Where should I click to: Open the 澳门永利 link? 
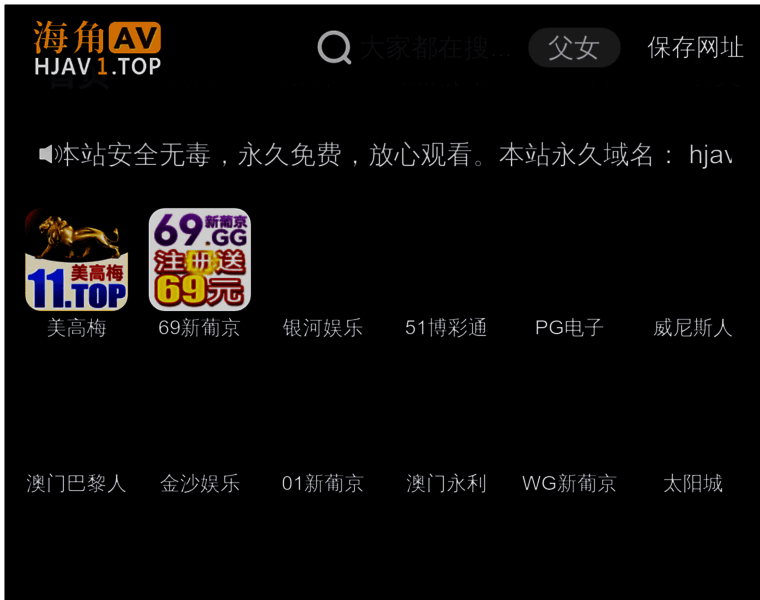pos(446,484)
